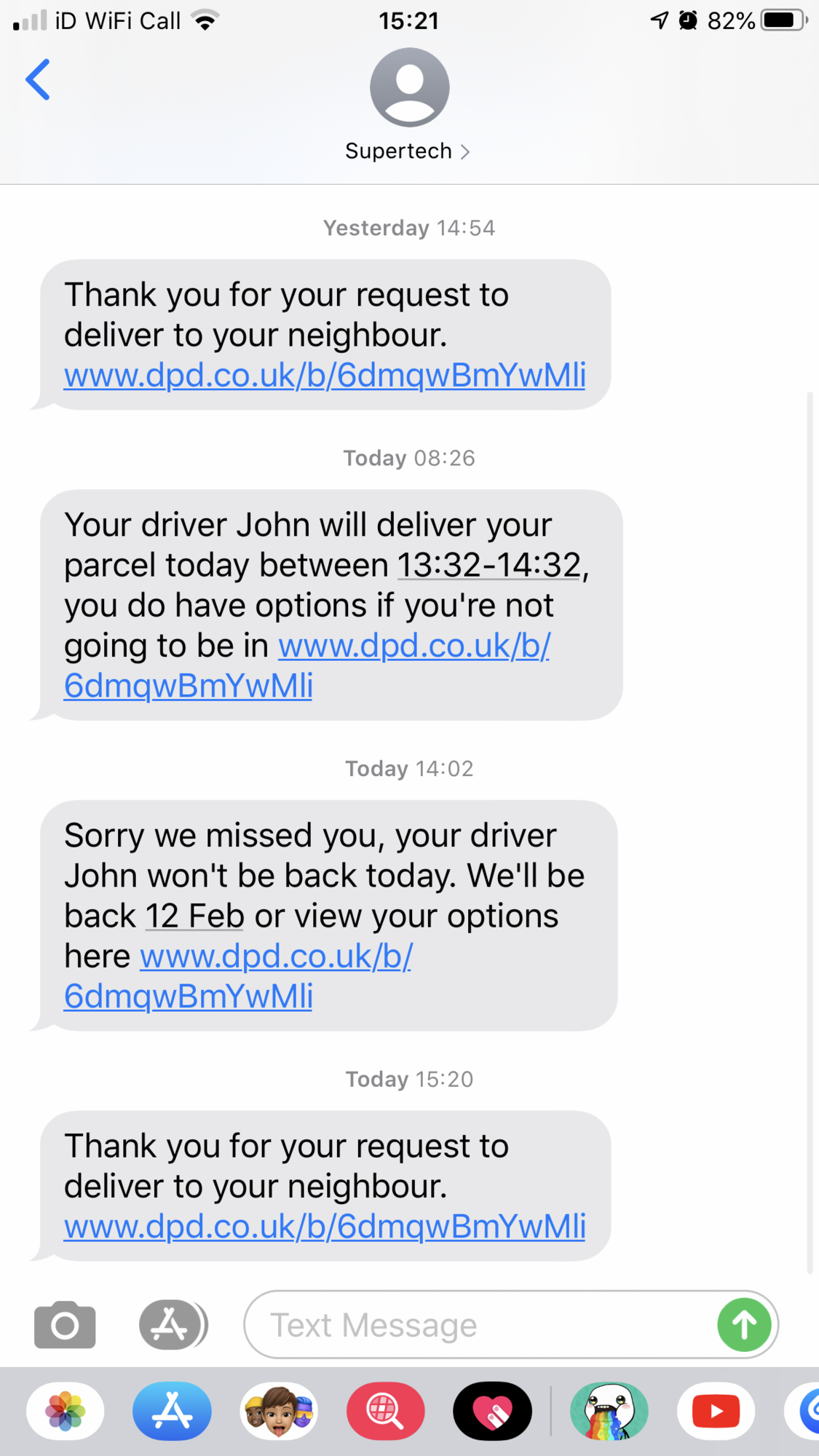Open the YouTube iMessage app
The height and width of the screenshot is (1456, 819).
pos(716,1411)
